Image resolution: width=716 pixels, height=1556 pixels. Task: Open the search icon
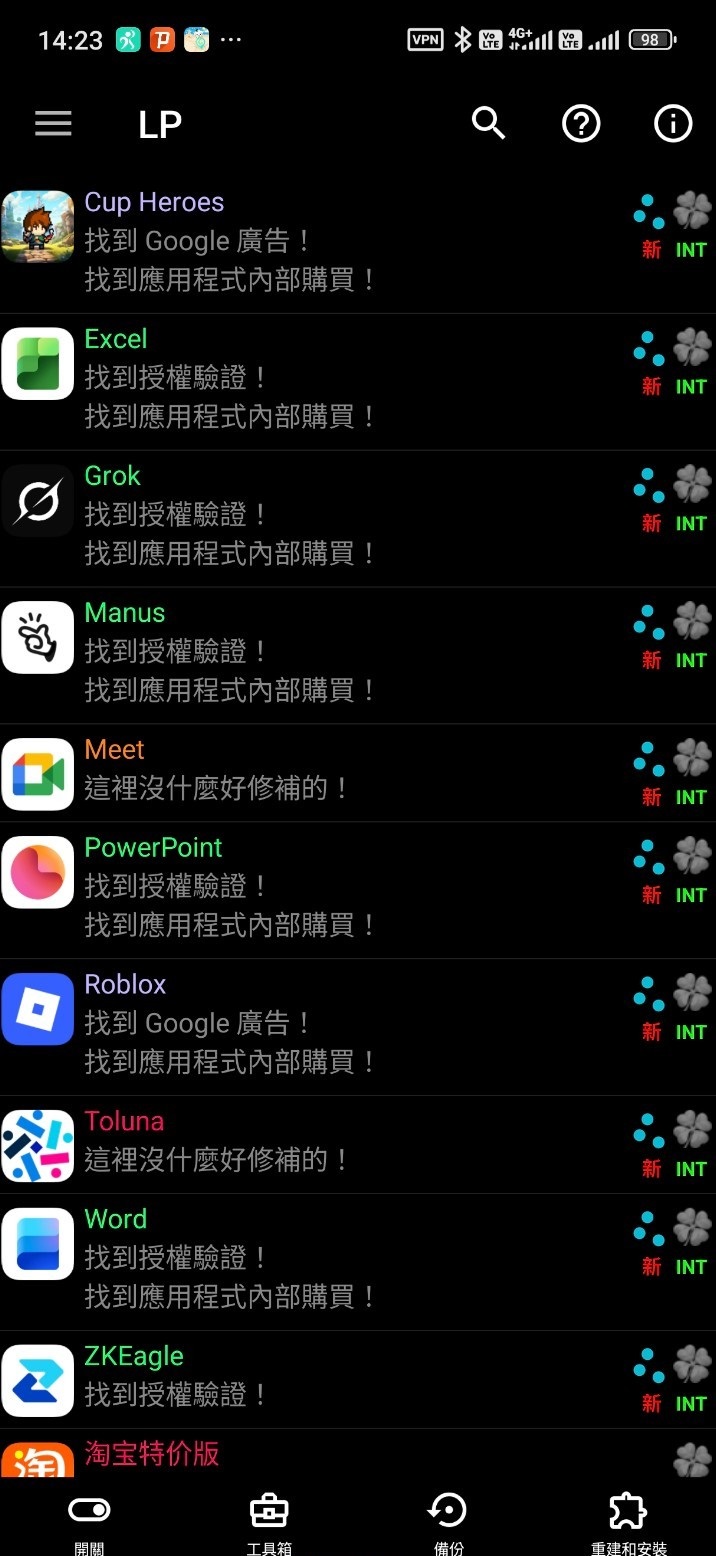pos(488,124)
